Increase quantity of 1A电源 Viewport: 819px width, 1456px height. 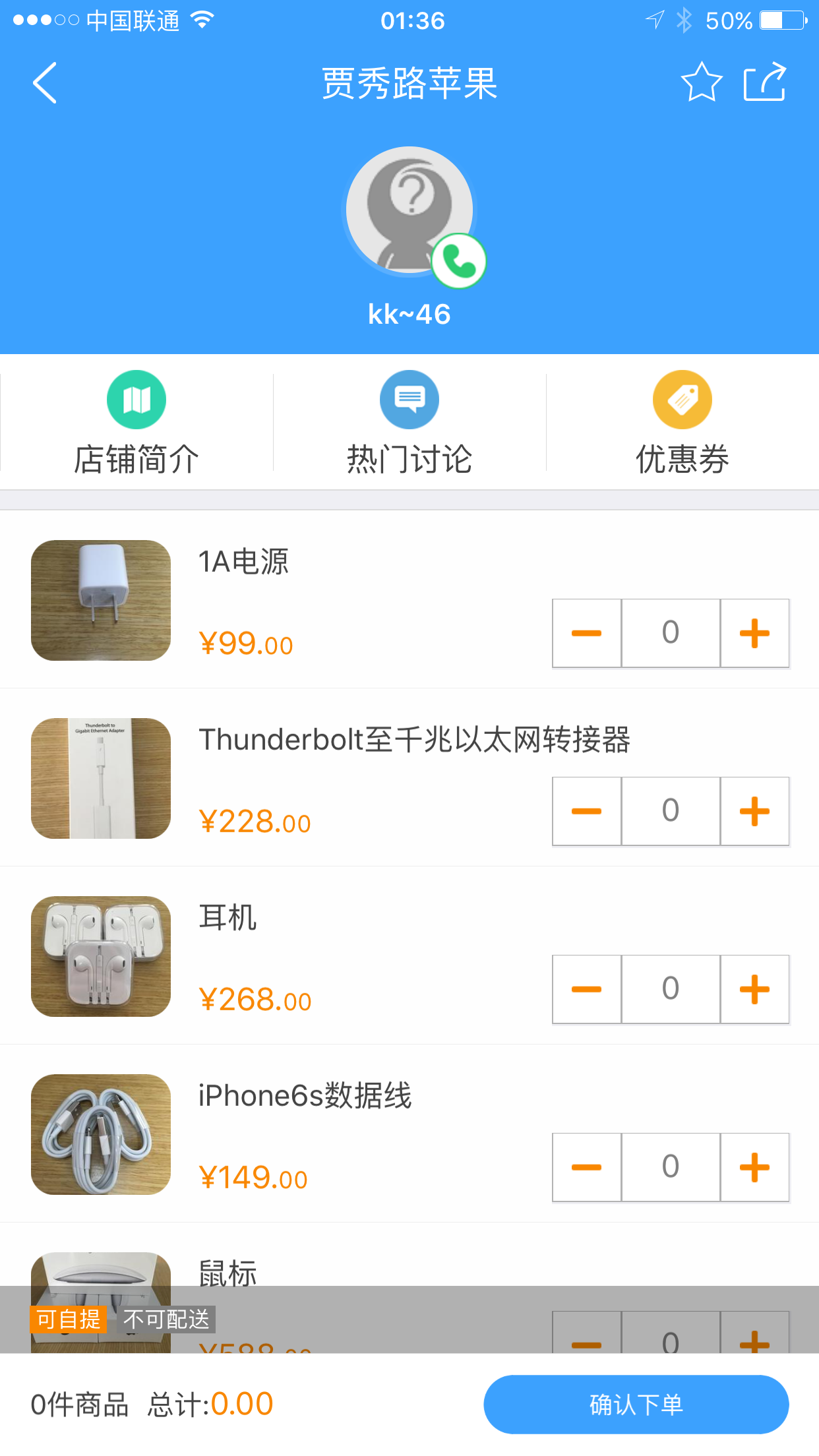[x=754, y=633]
